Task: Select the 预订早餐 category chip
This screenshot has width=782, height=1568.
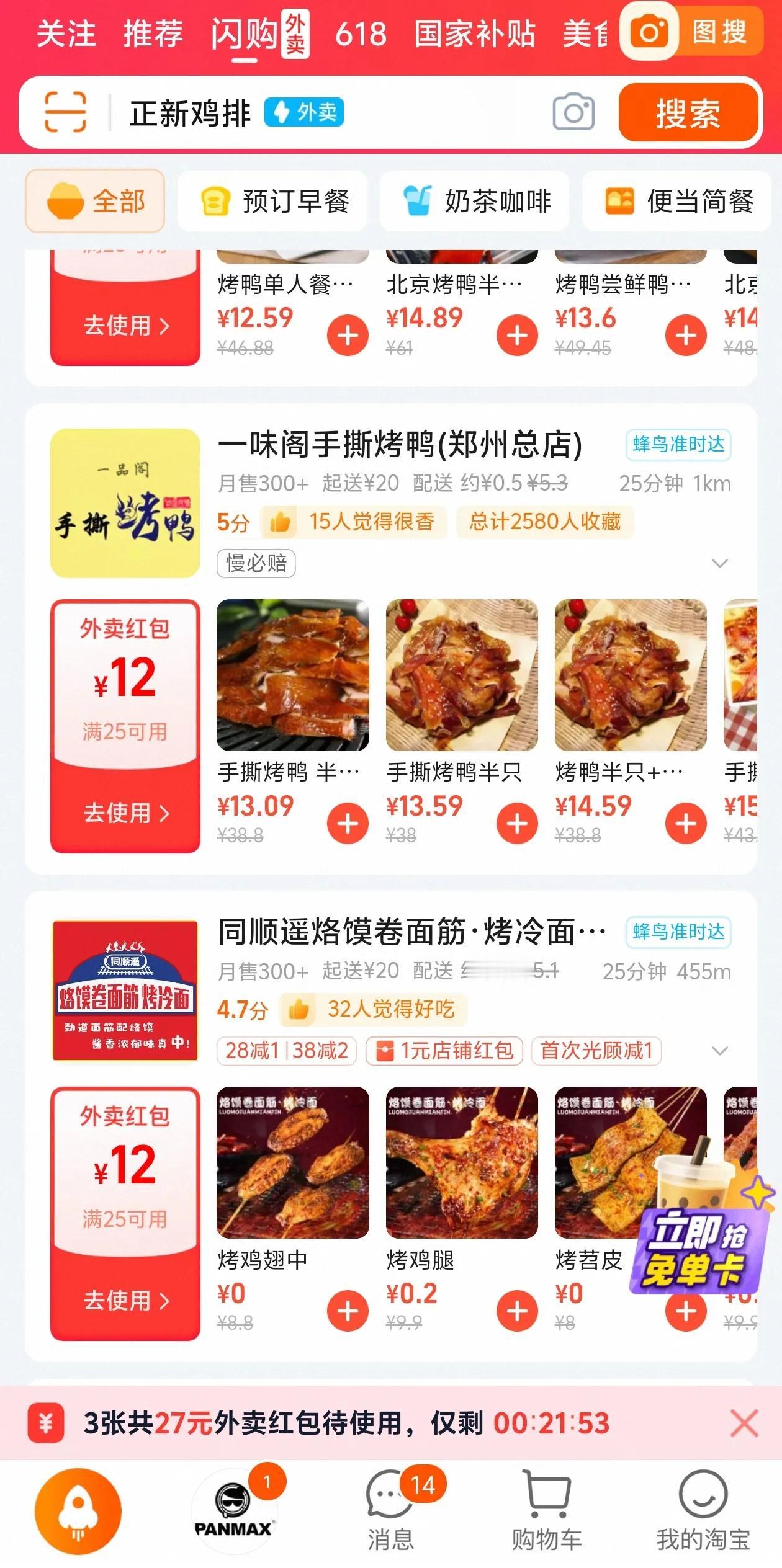Action: tap(273, 202)
